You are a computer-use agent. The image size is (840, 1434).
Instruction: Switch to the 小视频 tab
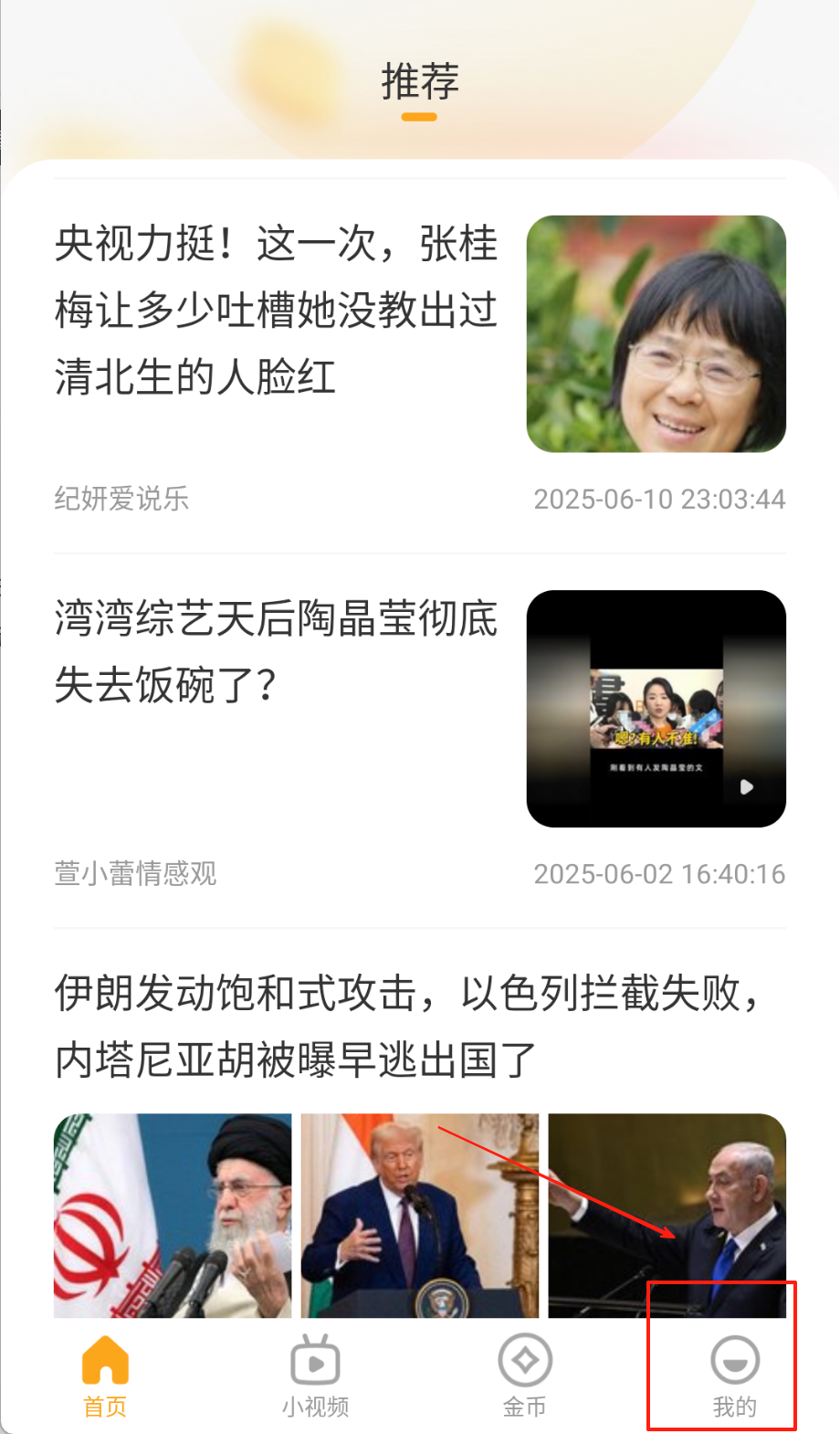click(x=315, y=1376)
